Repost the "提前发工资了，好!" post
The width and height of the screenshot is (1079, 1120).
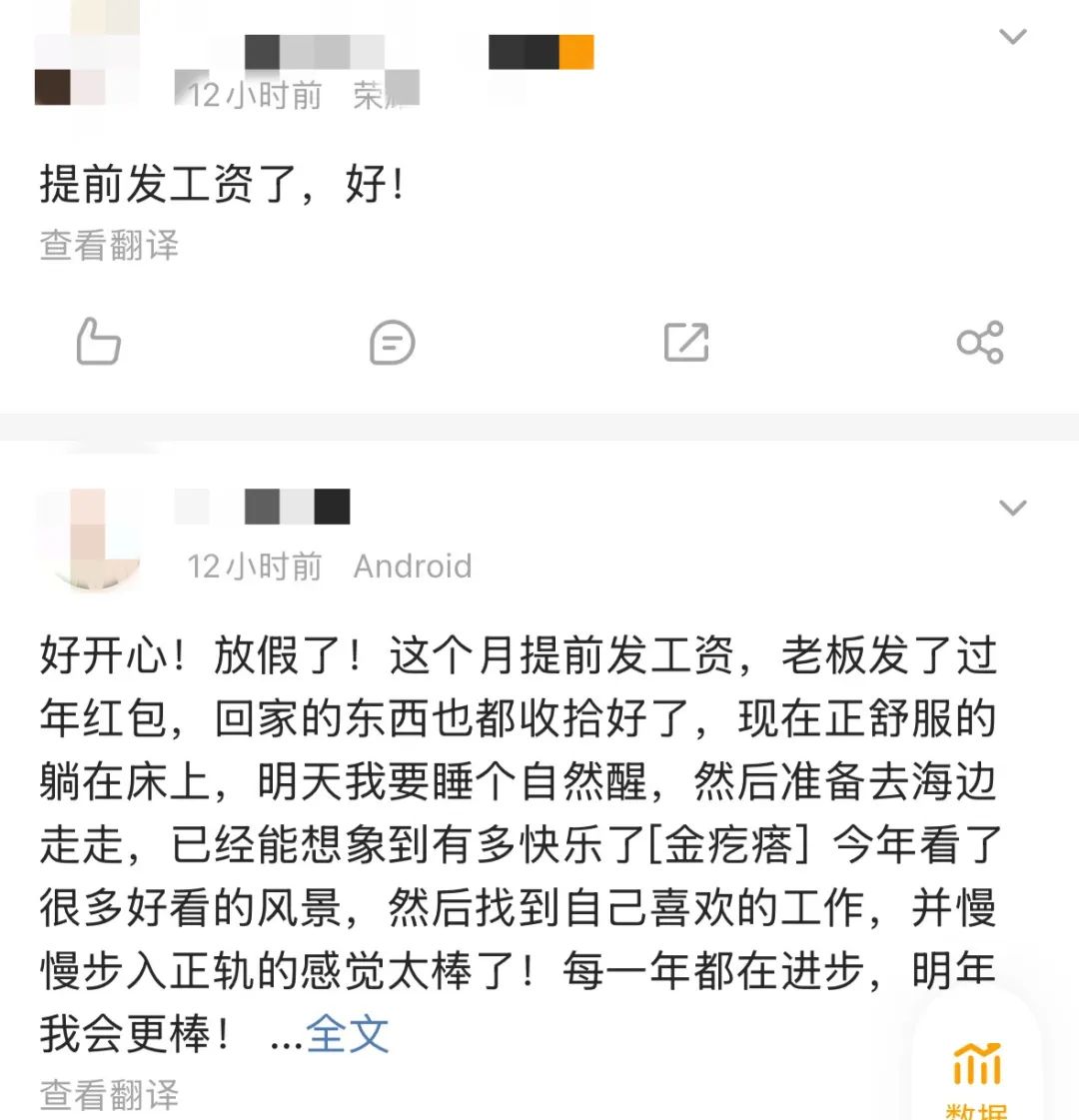tap(686, 343)
